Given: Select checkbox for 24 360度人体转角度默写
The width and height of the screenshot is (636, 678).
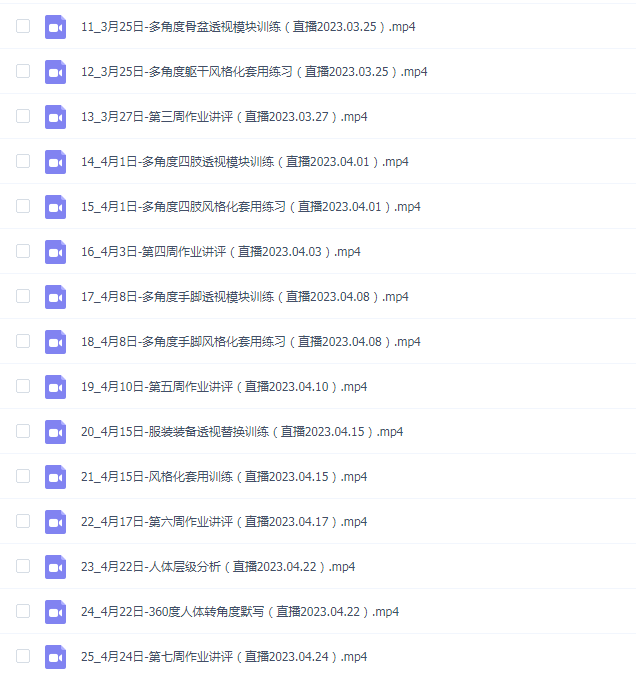Looking at the screenshot, I should click(23, 611).
